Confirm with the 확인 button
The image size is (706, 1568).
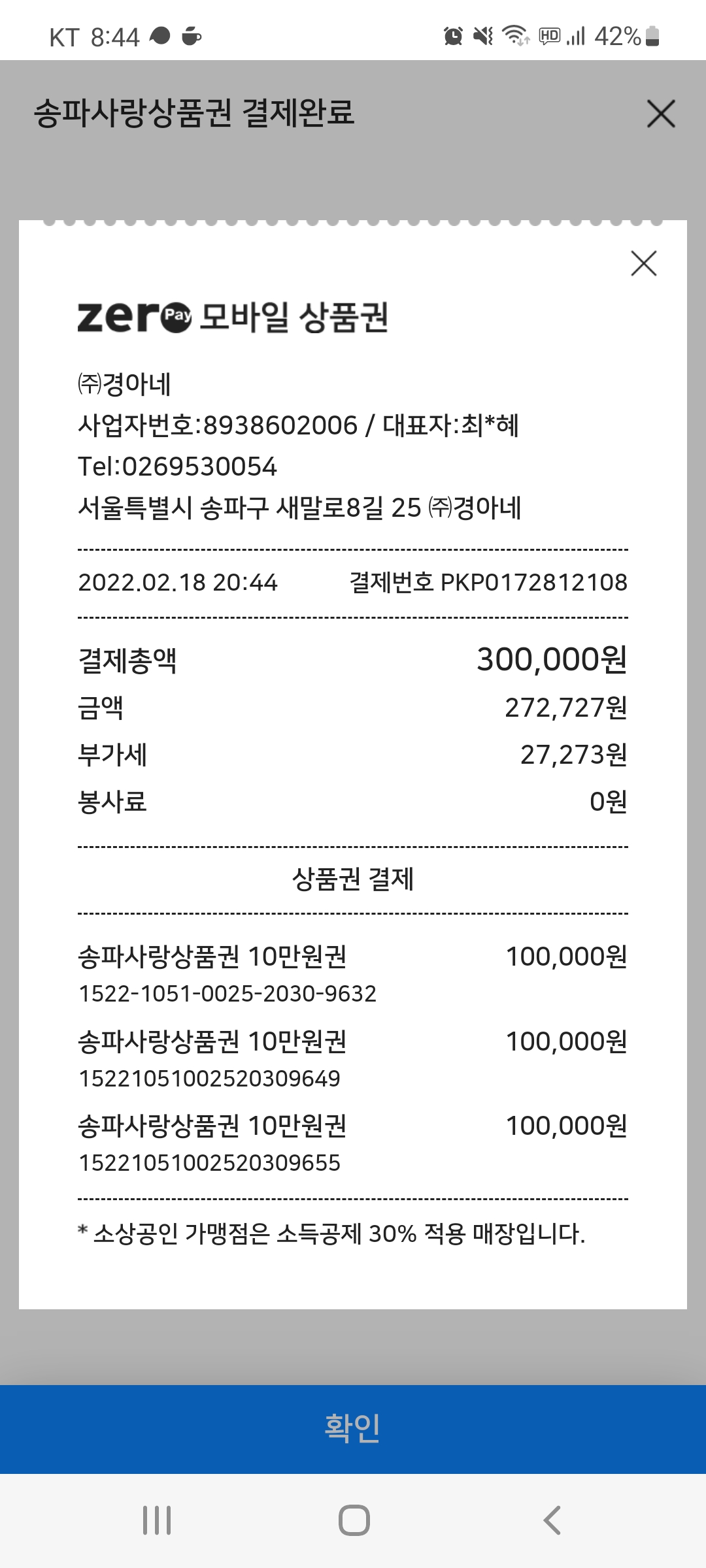pos(353,1429)
